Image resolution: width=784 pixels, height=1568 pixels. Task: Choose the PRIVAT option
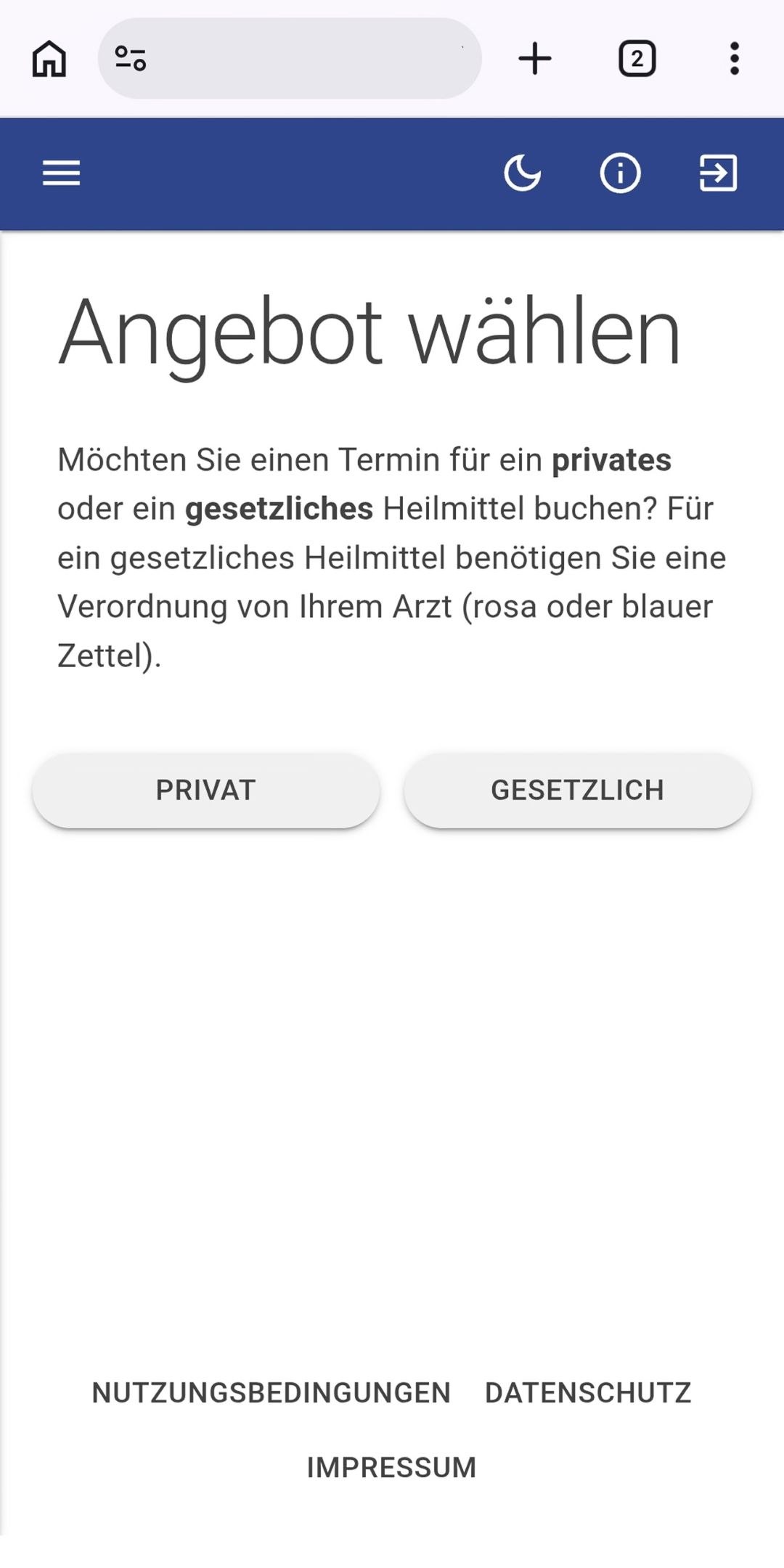click(206, 791)
